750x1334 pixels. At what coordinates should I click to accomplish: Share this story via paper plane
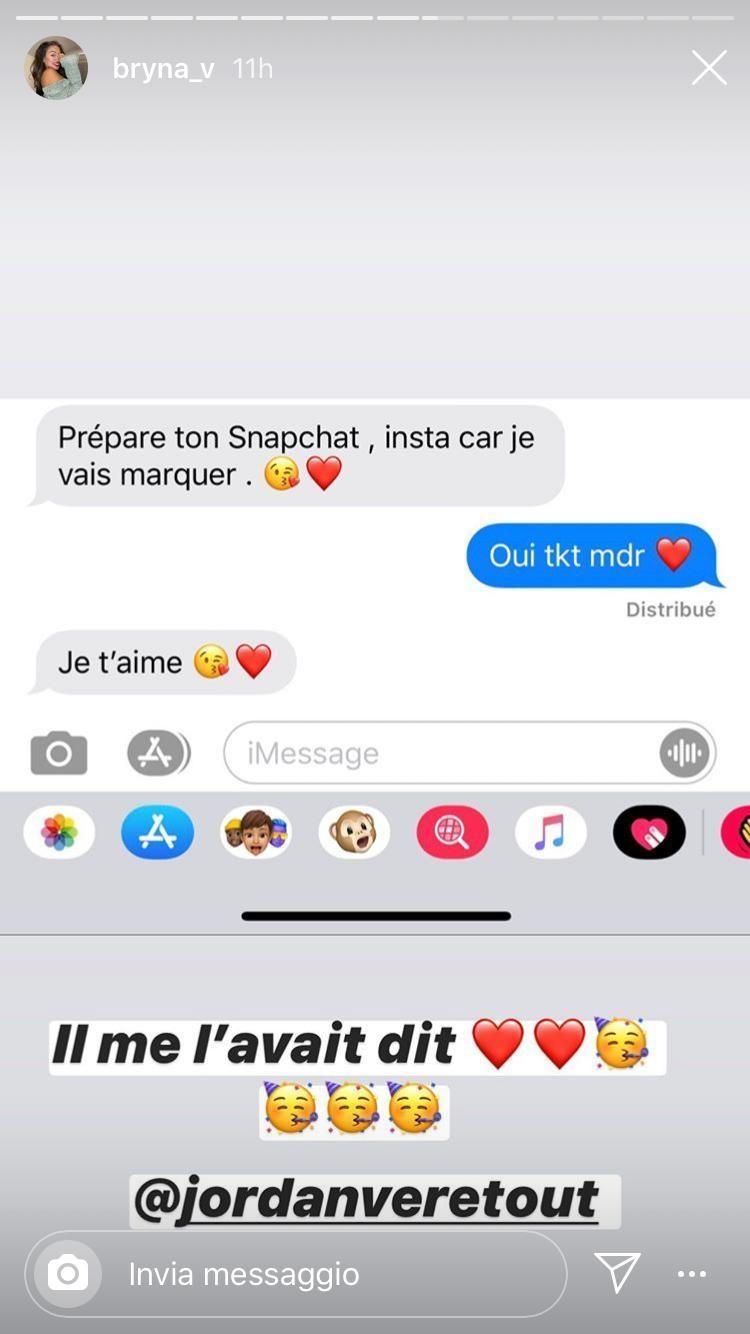tap(617, 1273)
